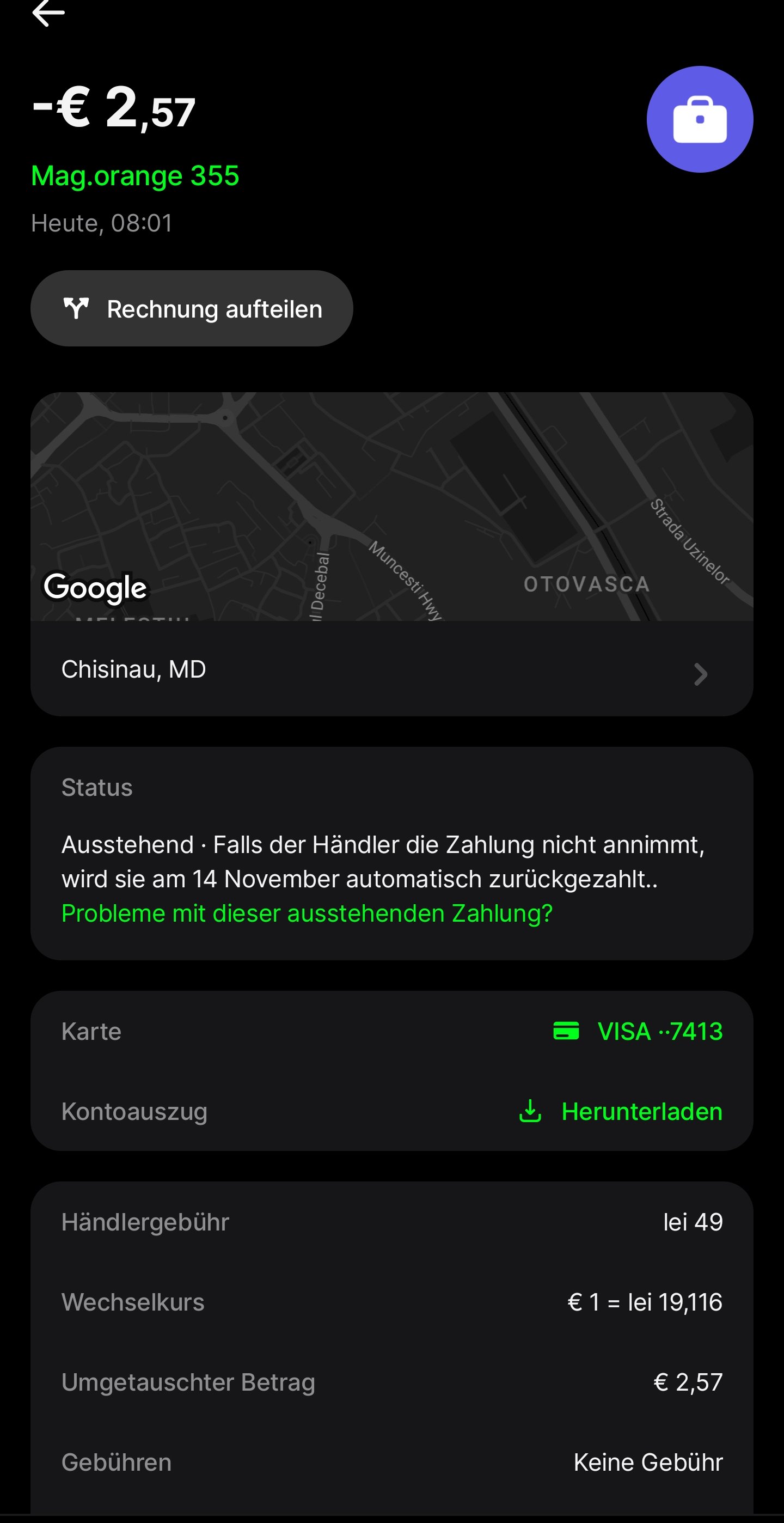
Task: Tap Rechnung aufteilen to split the bill
Action: click(x=192, y=309)
